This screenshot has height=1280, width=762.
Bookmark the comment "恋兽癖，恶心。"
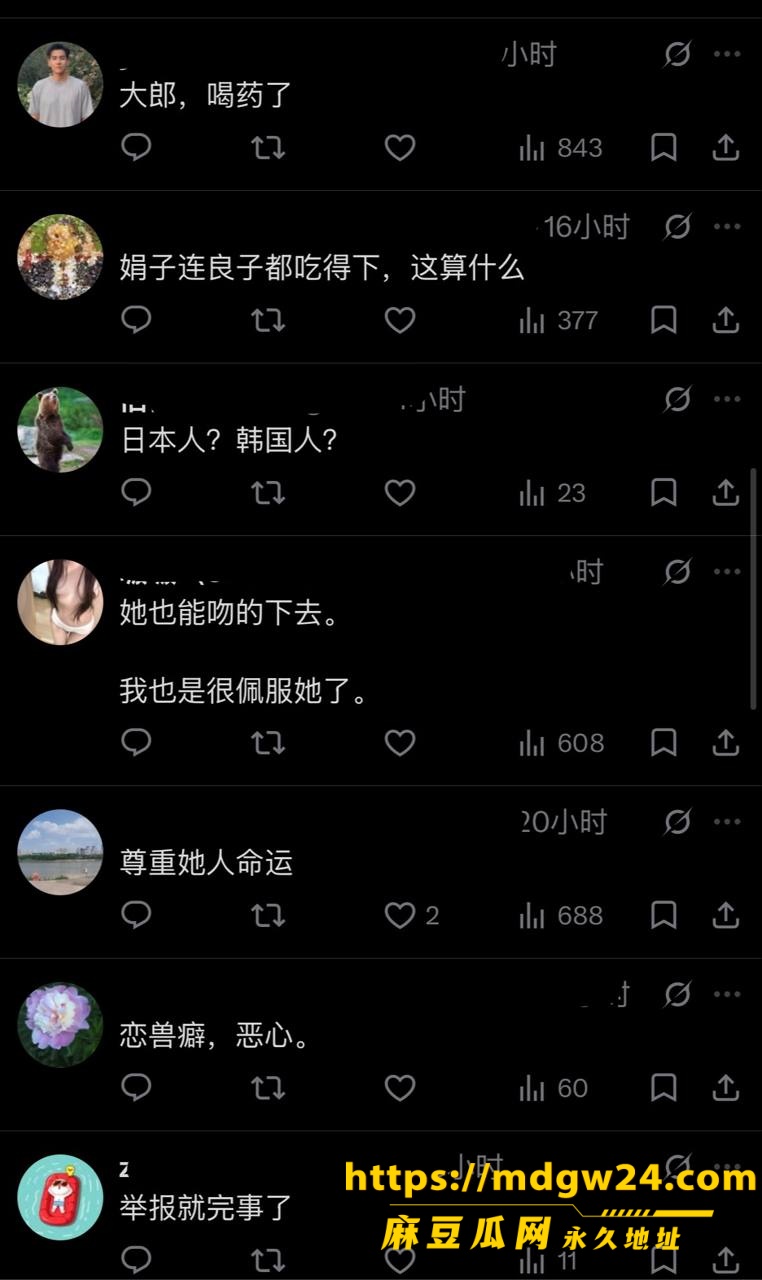(x=664, y=1088)
